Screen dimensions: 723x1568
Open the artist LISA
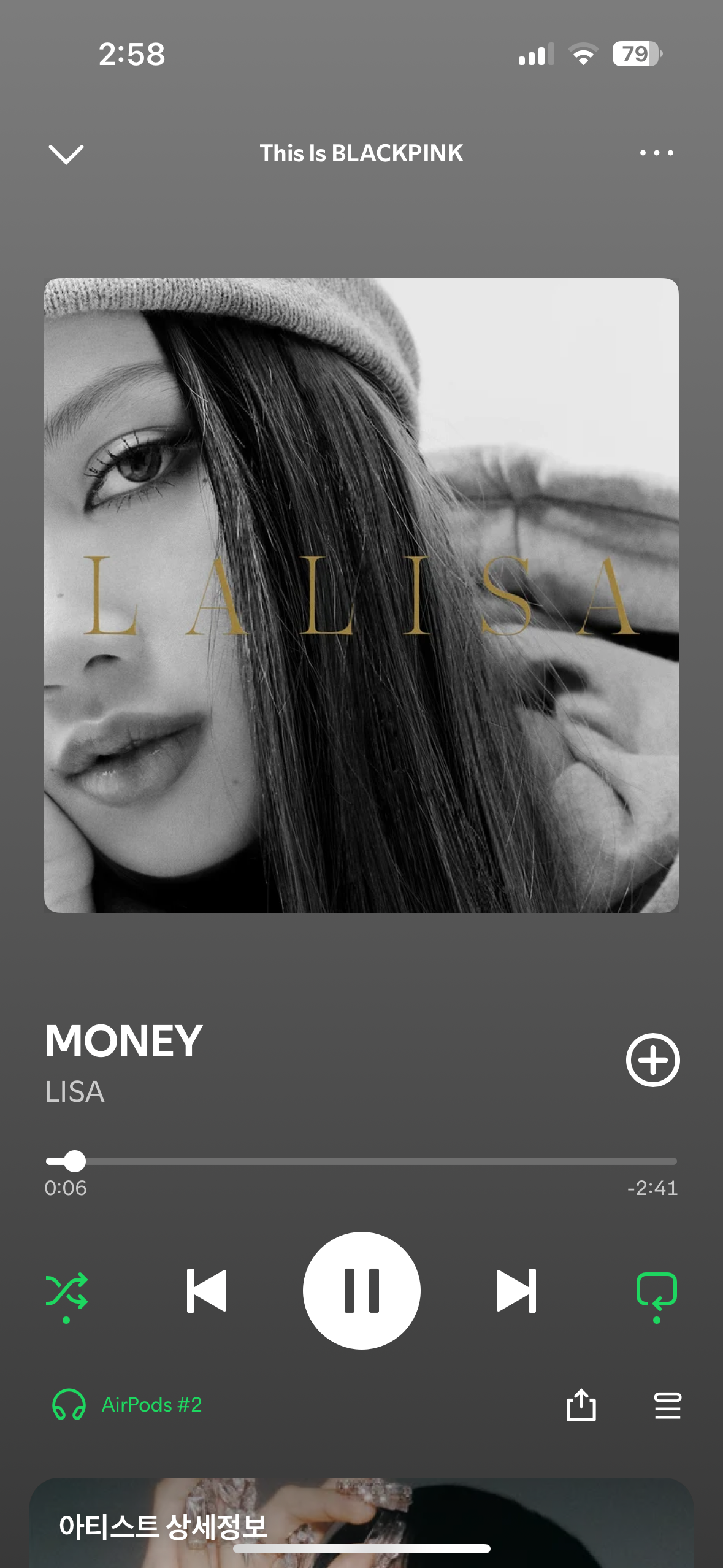pyautogui.click(x=75, y=1091)
